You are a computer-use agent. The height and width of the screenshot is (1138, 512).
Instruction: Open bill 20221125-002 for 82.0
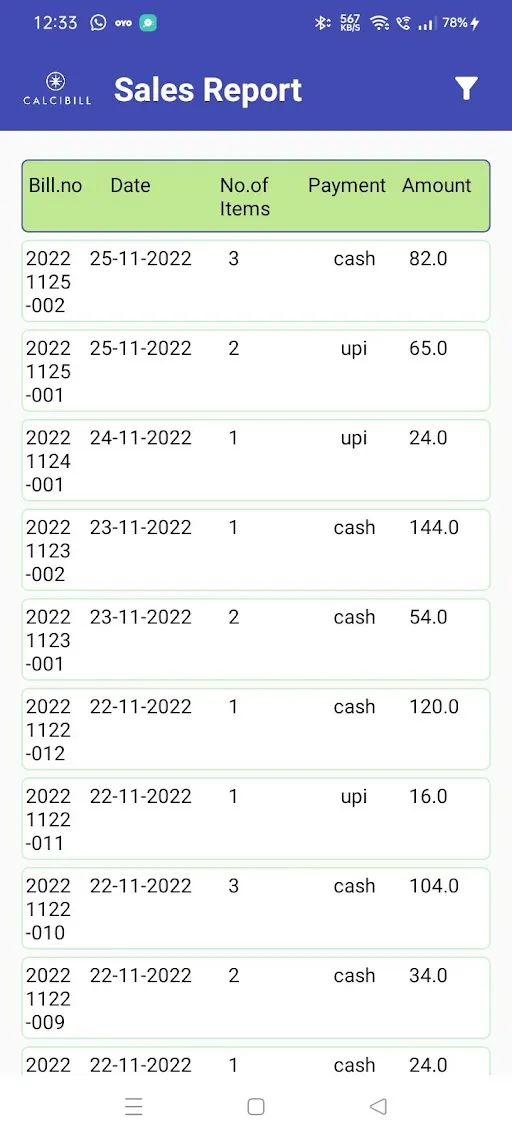pyautogui.click(x=256, y=281)
